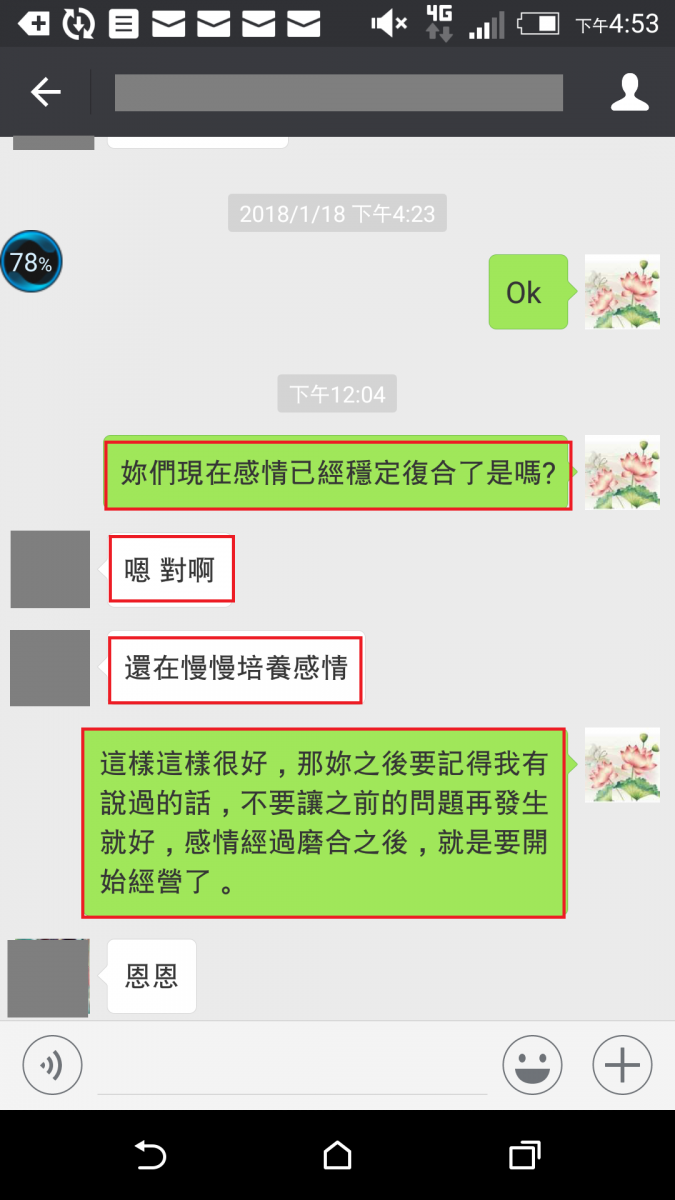This screenshot has height=1200, width=675.
Task: Open the contact profile icon
Action: [630, 93]
